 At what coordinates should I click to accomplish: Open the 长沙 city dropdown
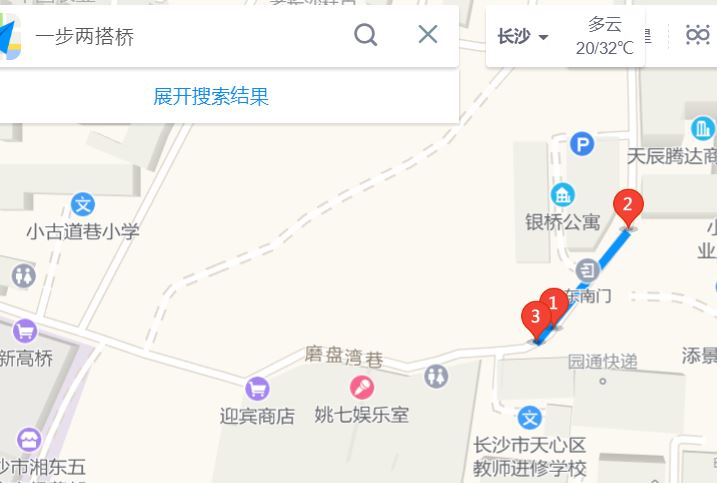click(523, 37)
